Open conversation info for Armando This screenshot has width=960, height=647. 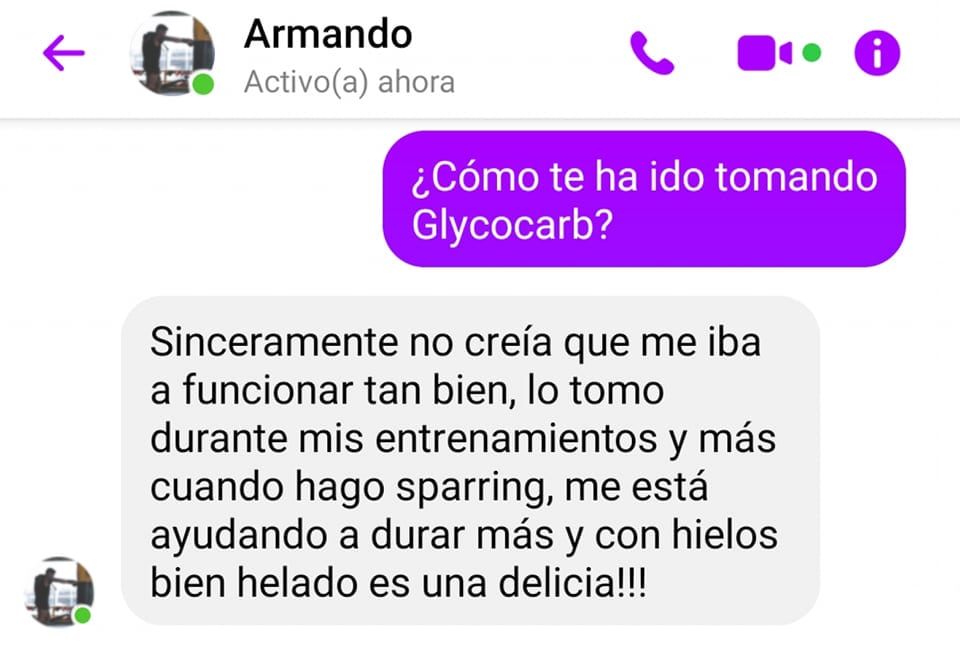tap(877, 54)
